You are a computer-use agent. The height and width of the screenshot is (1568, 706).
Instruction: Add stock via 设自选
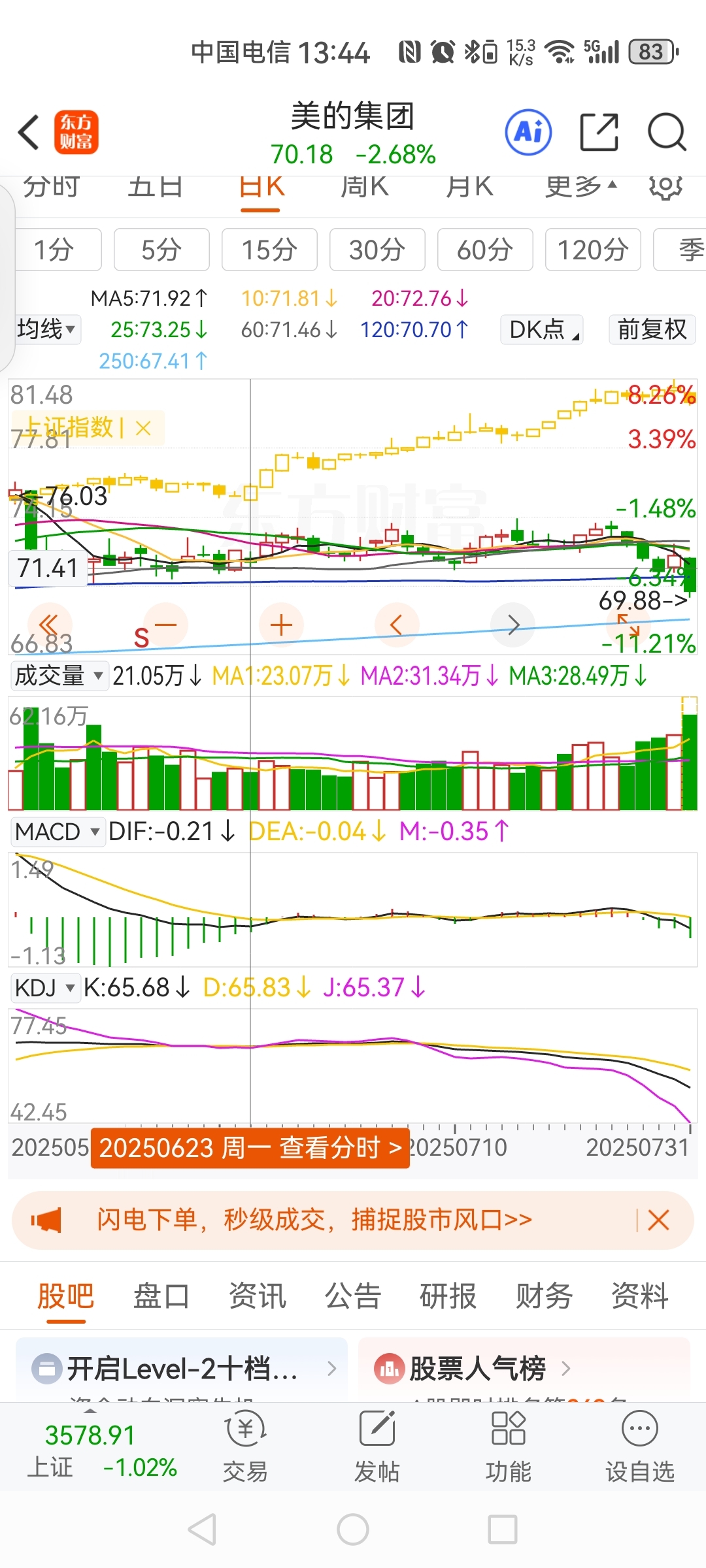click(639, 1446)
